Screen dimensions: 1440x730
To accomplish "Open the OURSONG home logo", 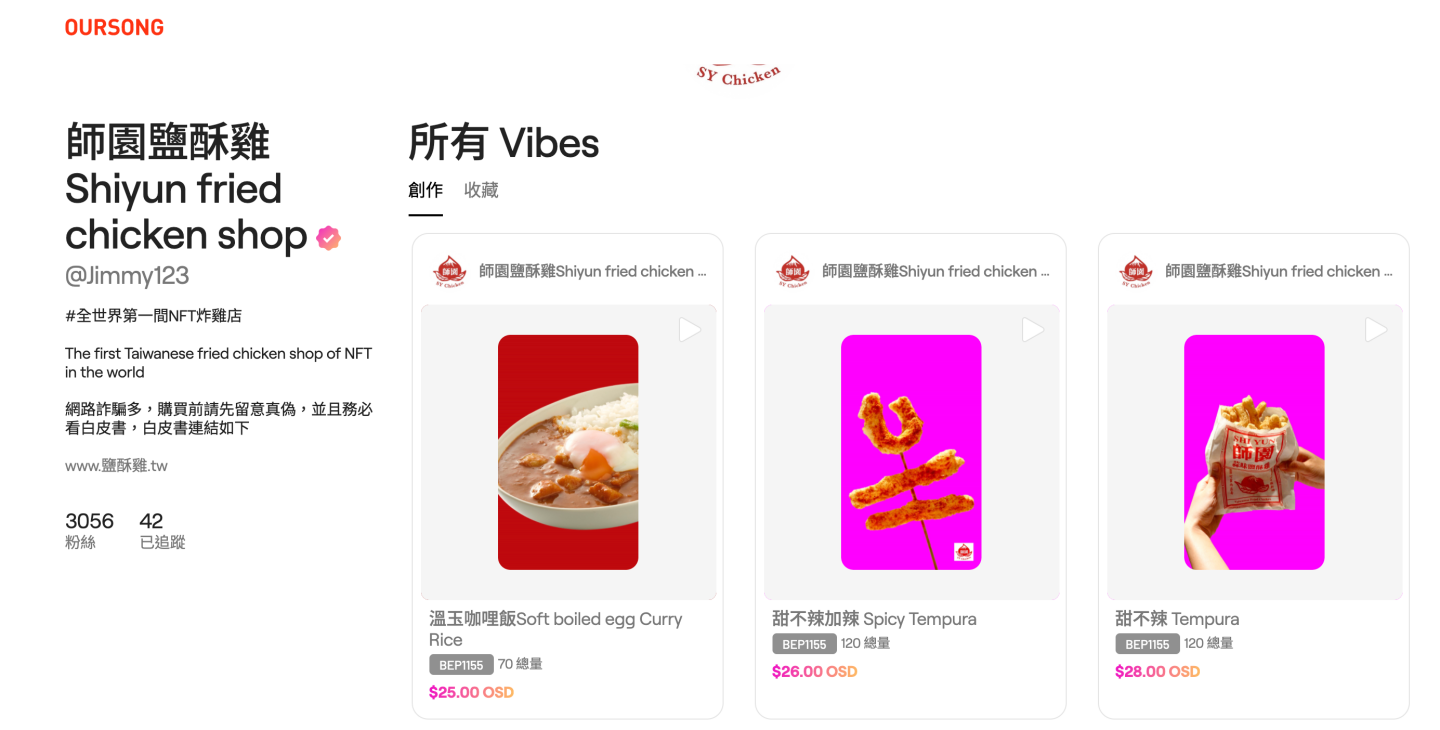I will pos(114,28).
